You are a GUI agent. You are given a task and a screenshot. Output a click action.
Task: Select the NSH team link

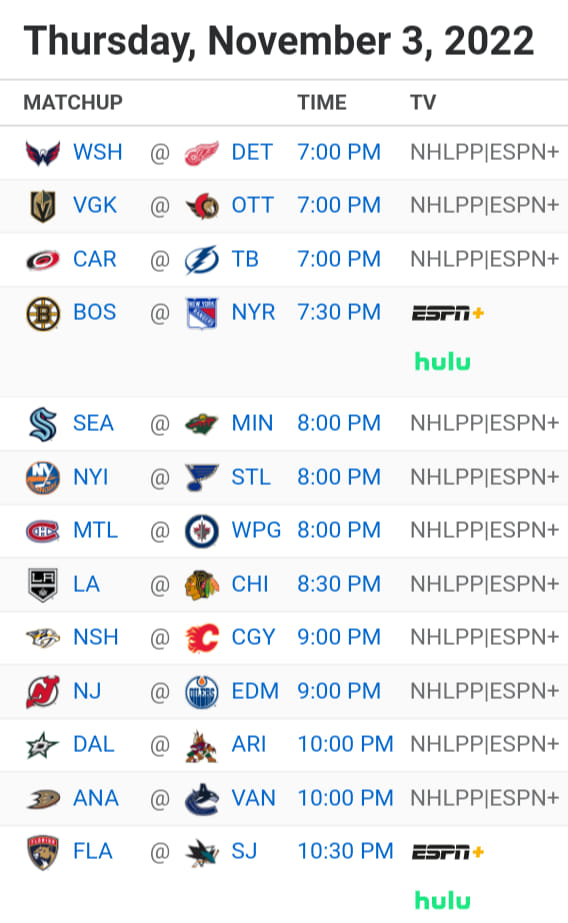pos(95,637)
